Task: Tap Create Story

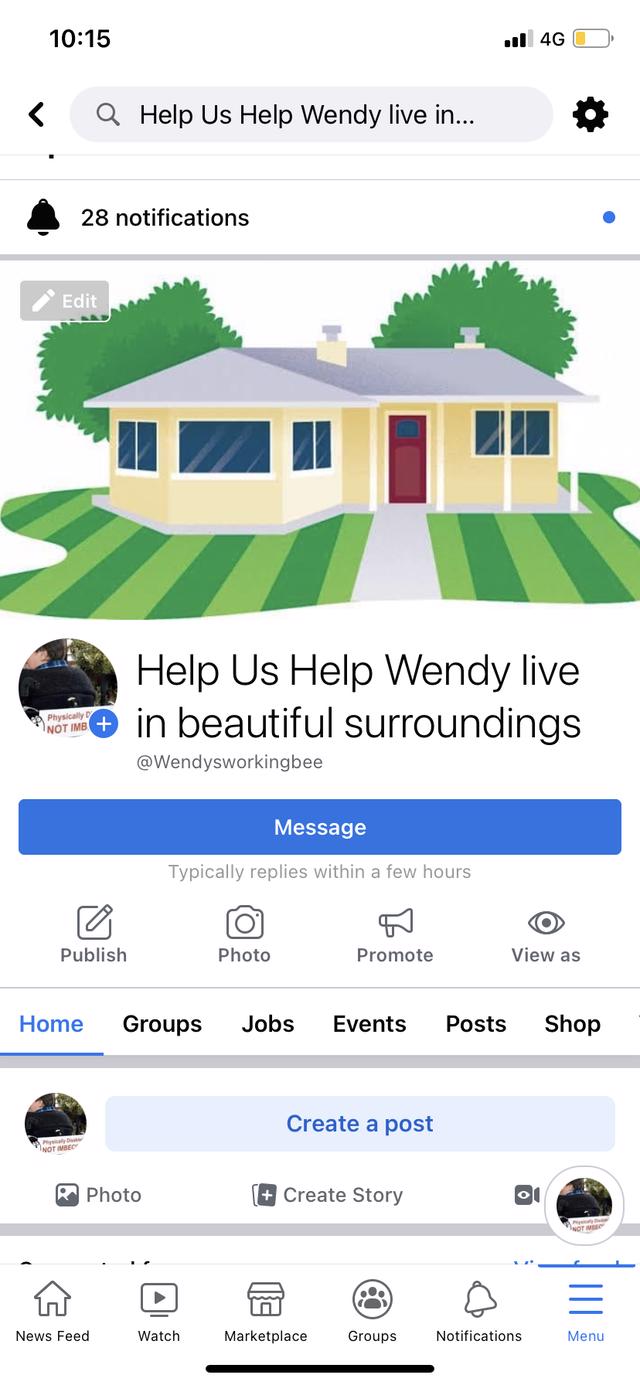Action: [x=329, y=1195]
